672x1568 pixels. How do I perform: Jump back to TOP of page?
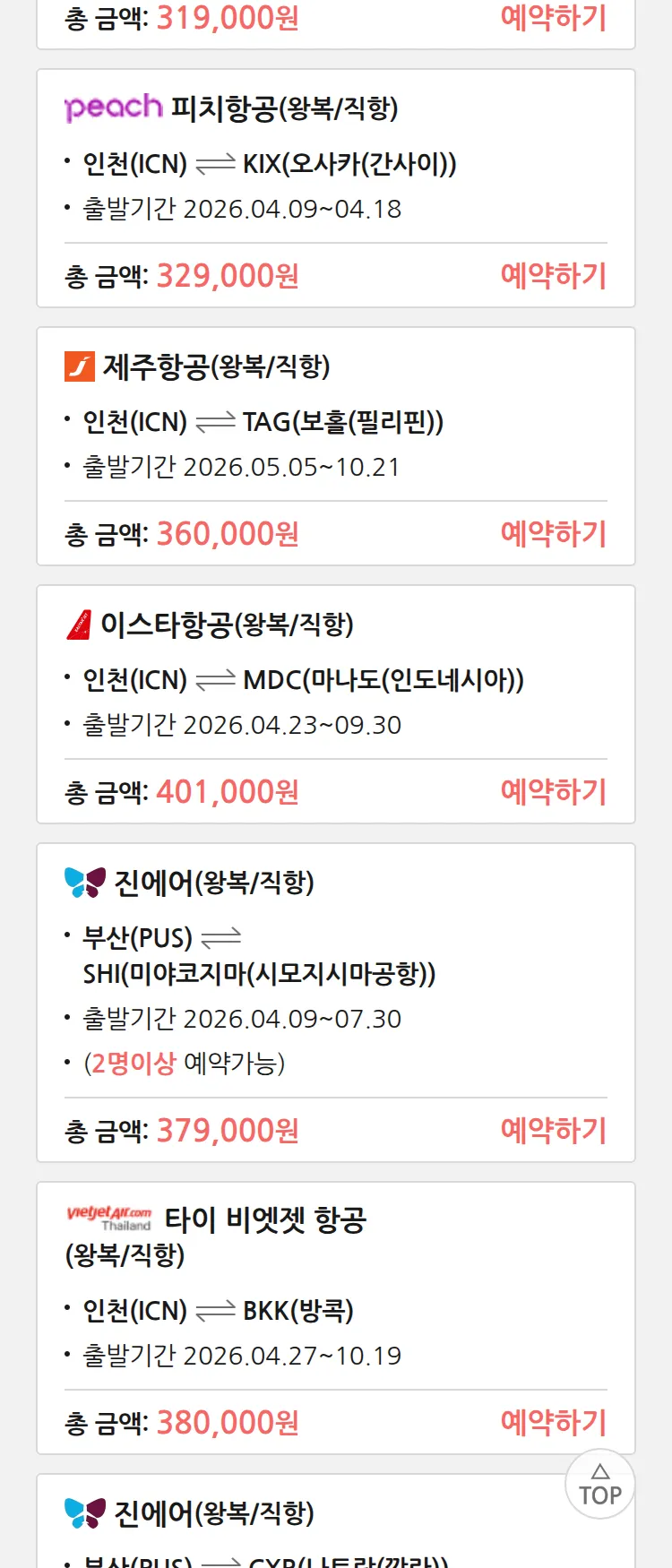599,1485
